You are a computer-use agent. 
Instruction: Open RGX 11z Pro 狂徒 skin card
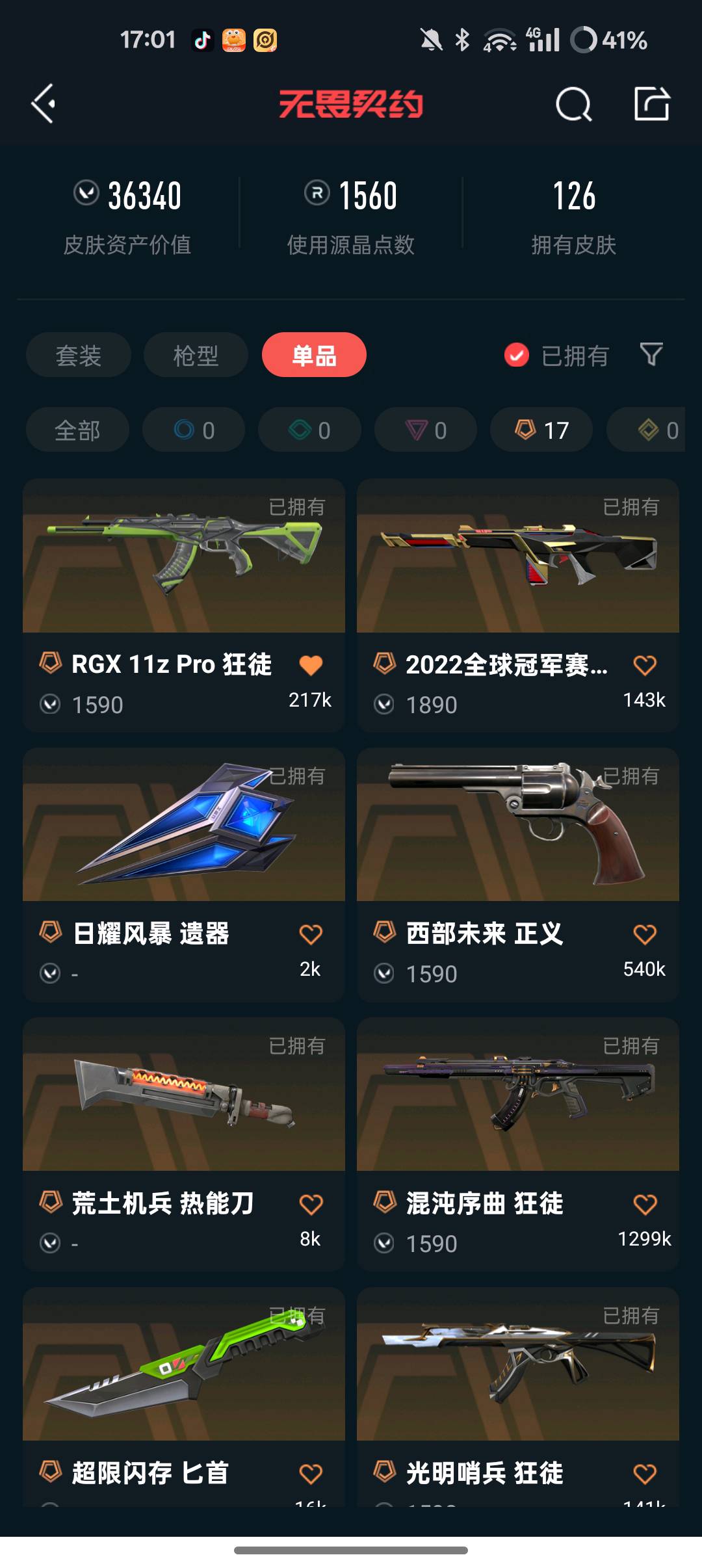[183, 556]
